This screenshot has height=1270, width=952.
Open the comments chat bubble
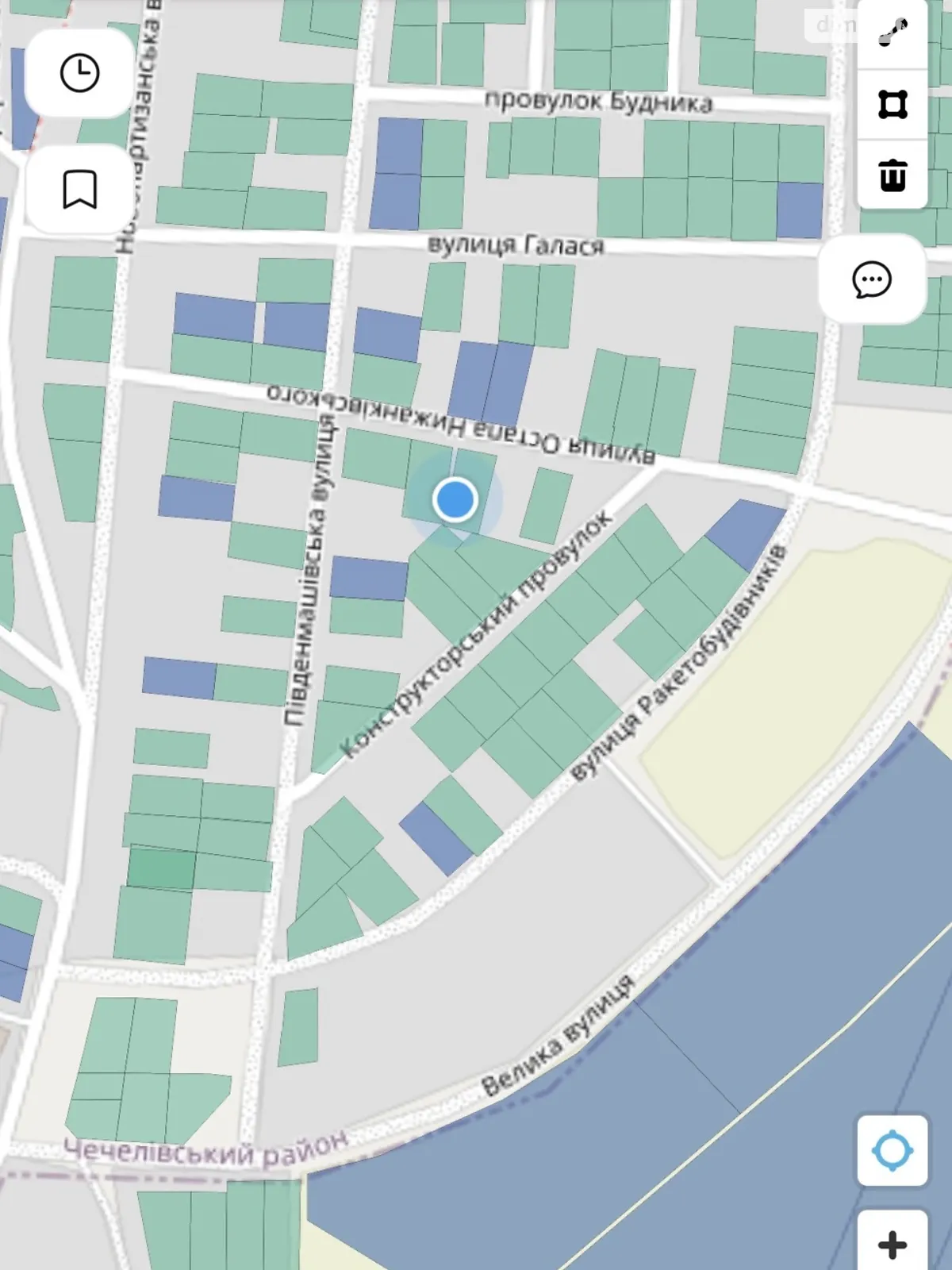(872, 279)
